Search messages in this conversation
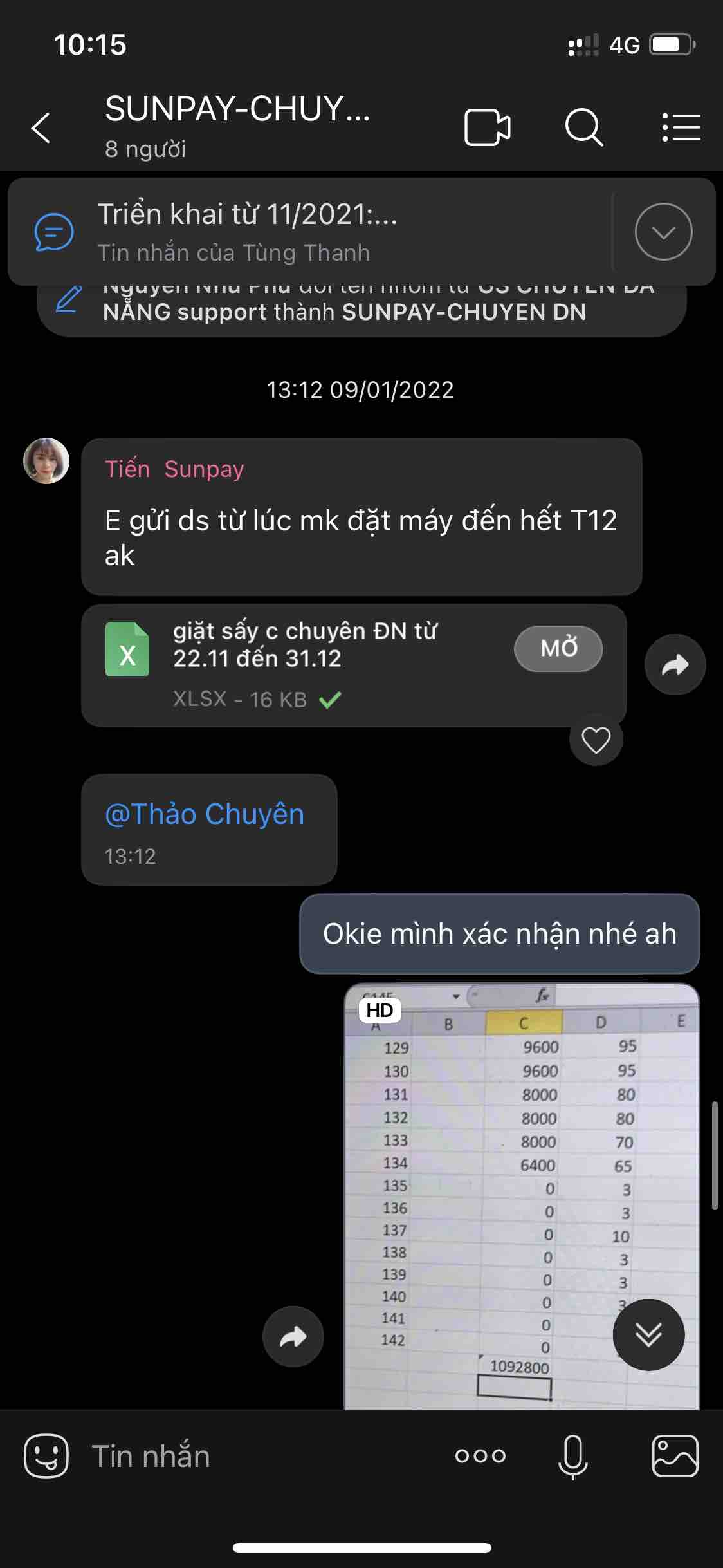This screenshot has width=723, height=1568. tap(583, 127)
